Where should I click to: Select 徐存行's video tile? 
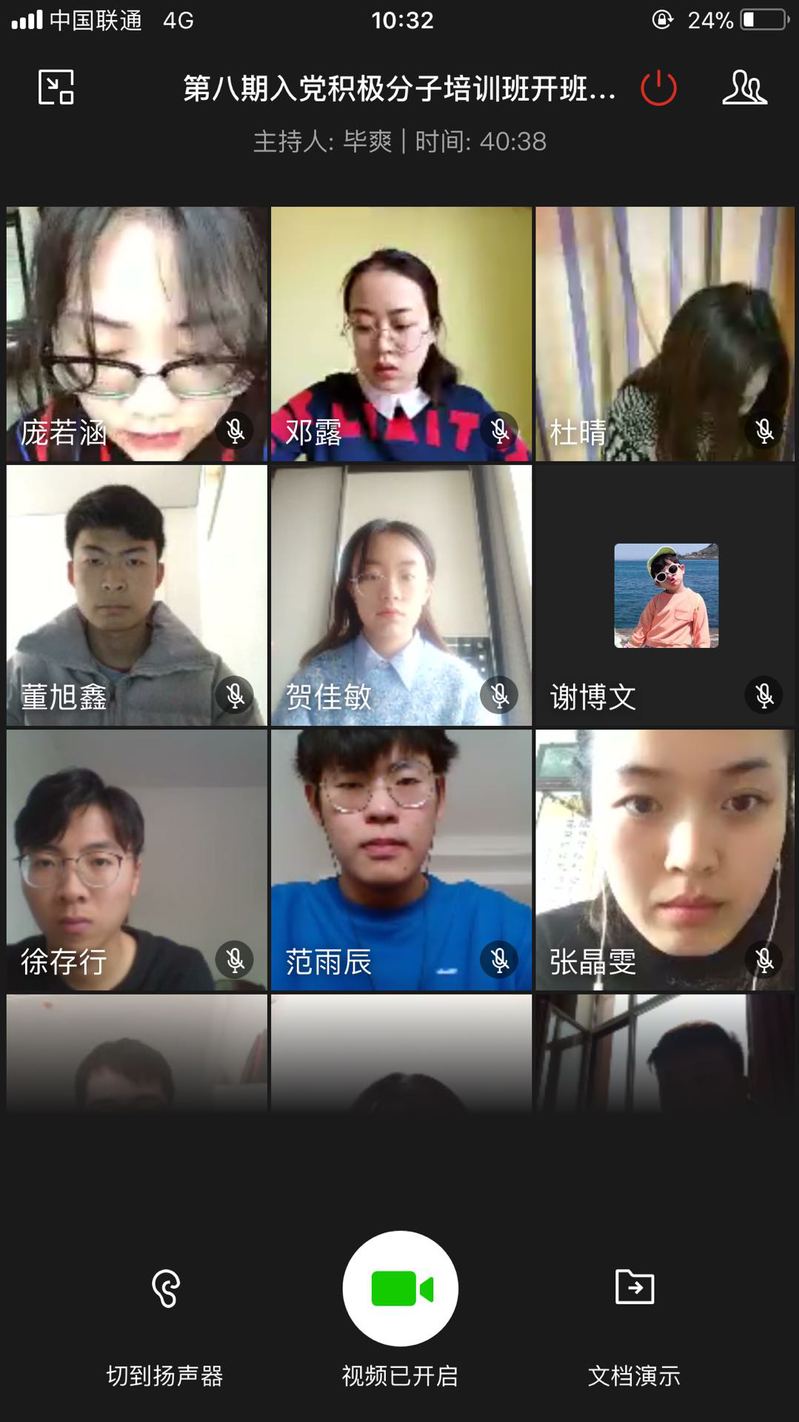point(137,860)
